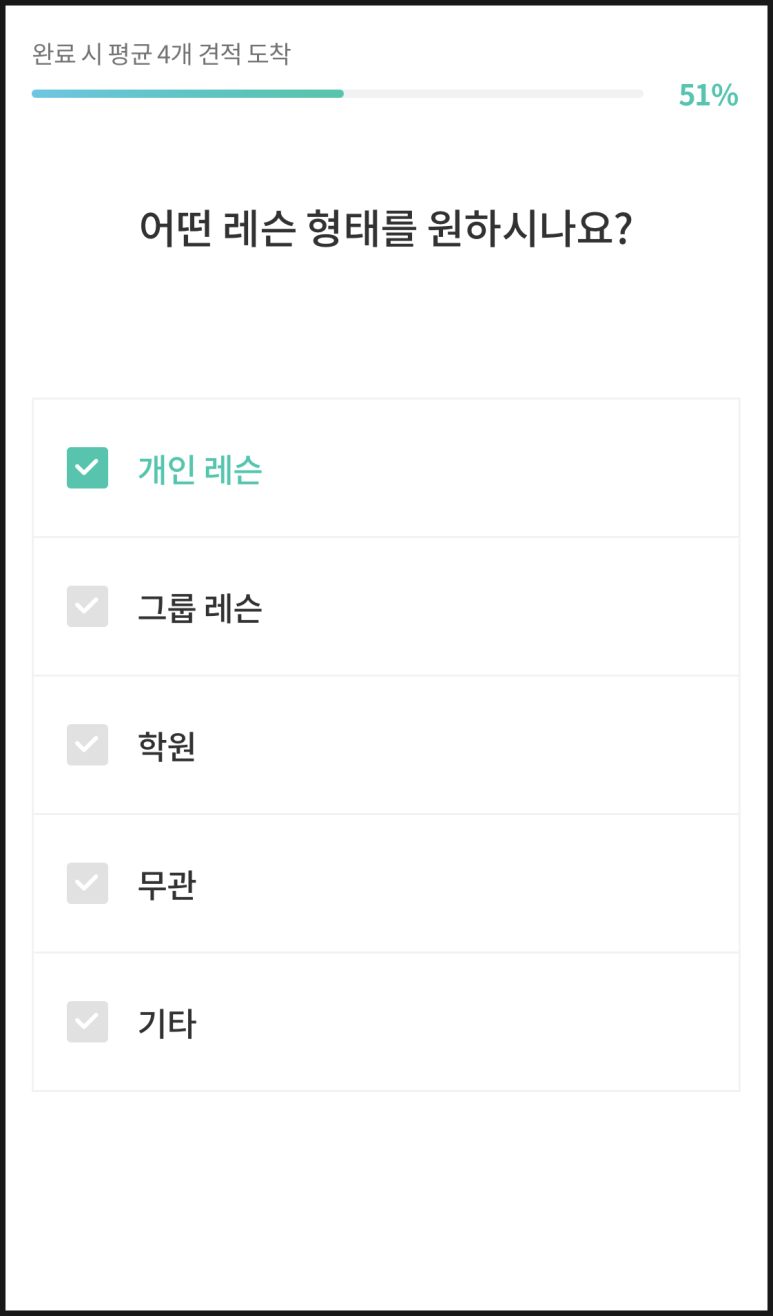Screen dimensions: 773x1316
Task: Click the green checkmark icon beside 개인 레슨
Action: [87, 466]
